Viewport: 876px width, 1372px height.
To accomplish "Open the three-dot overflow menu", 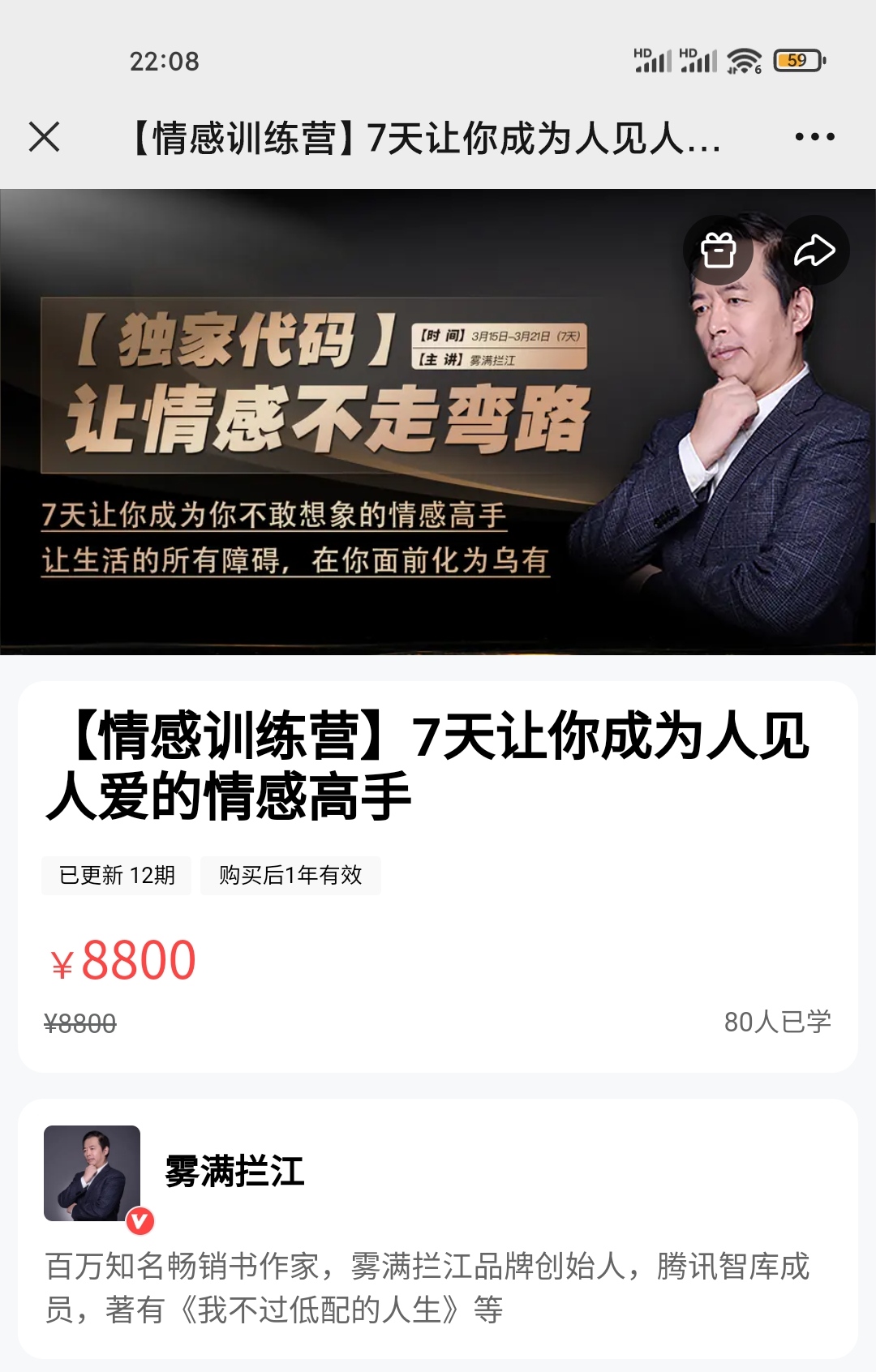I will (814, 136).
